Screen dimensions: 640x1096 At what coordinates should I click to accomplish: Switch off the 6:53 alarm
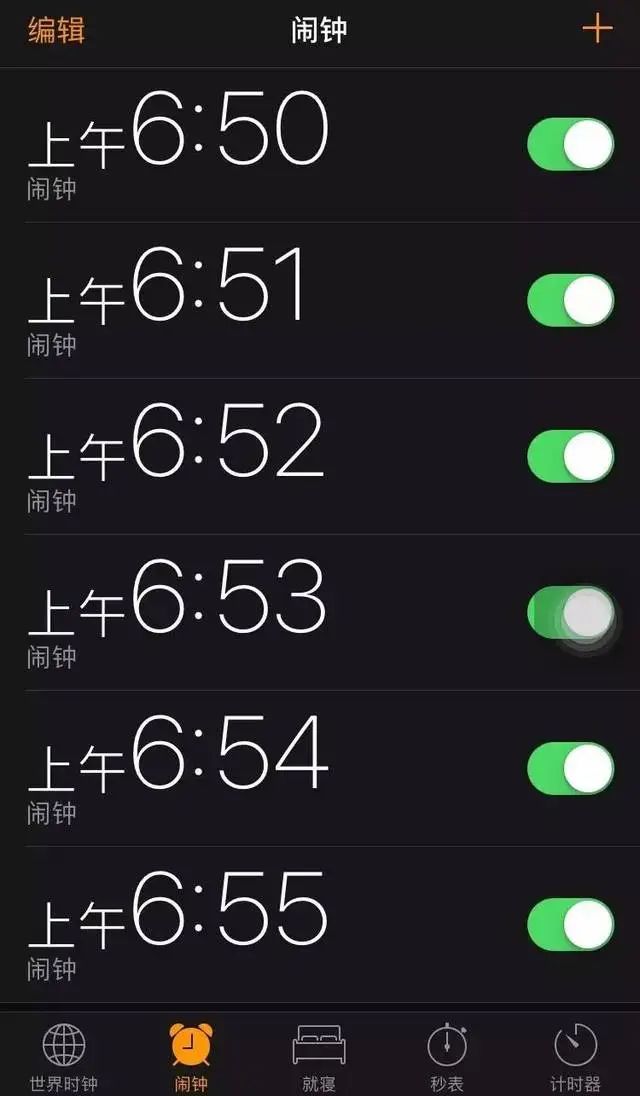click(x=570, y=613)
